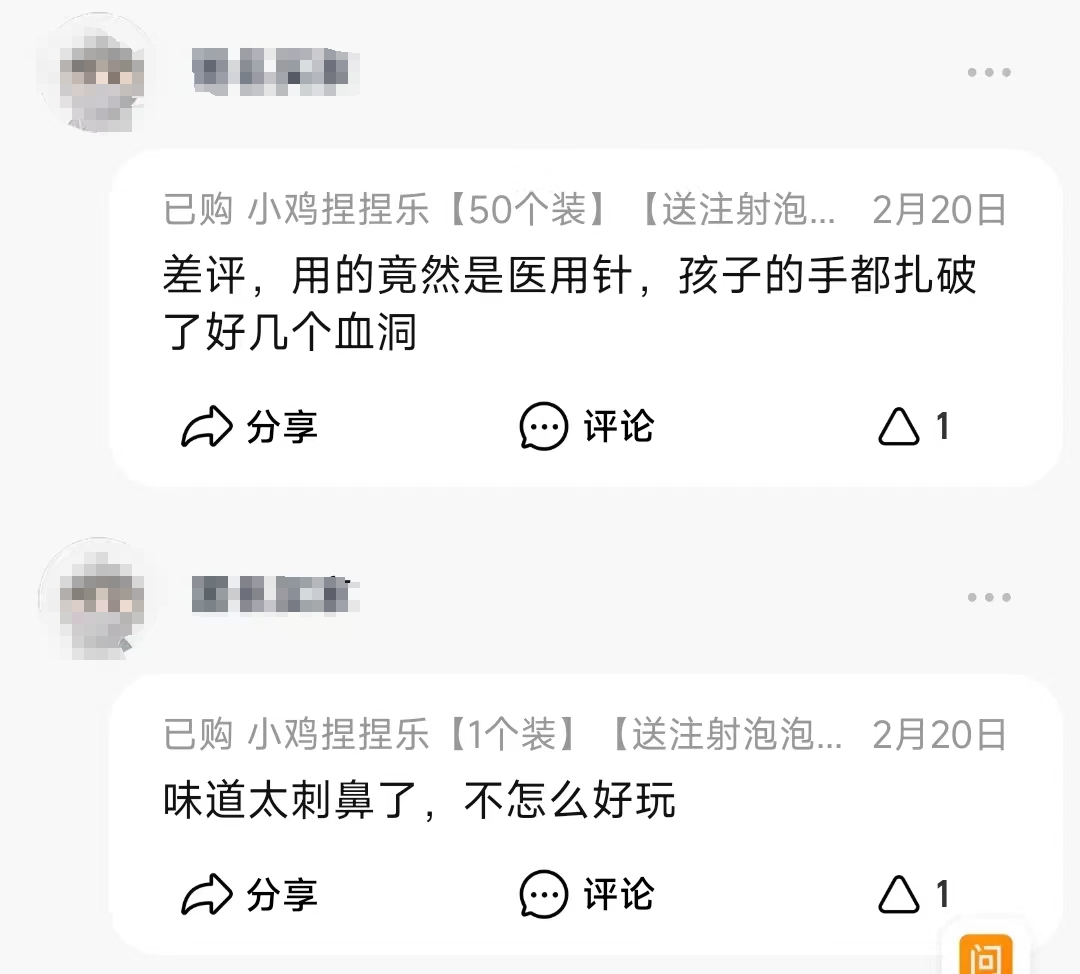Upvote the review mentioning 血洞
This screenshot has width=1080, height=974.
tap(913, 427)
